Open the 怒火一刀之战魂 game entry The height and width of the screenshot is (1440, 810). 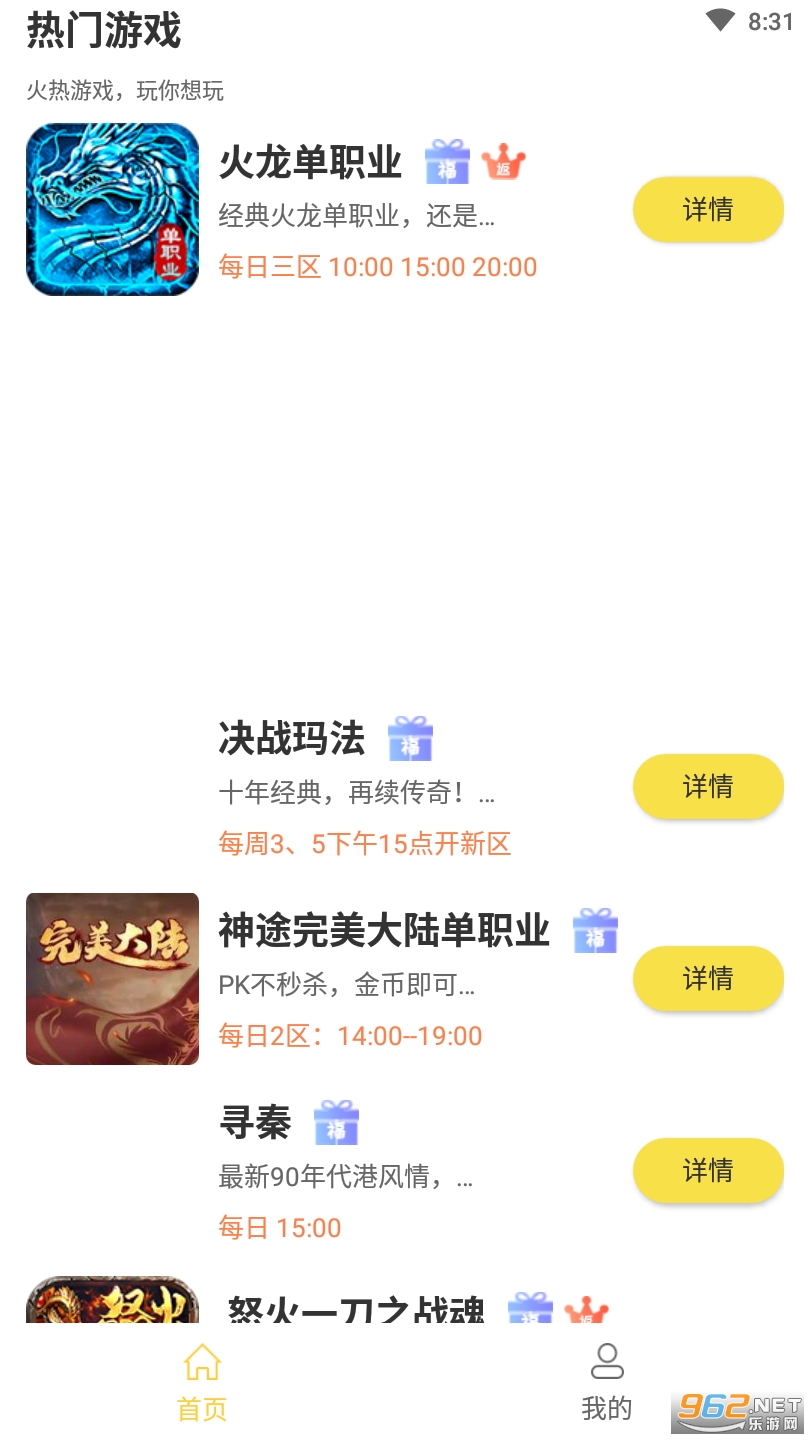[x=355, y=1306]
